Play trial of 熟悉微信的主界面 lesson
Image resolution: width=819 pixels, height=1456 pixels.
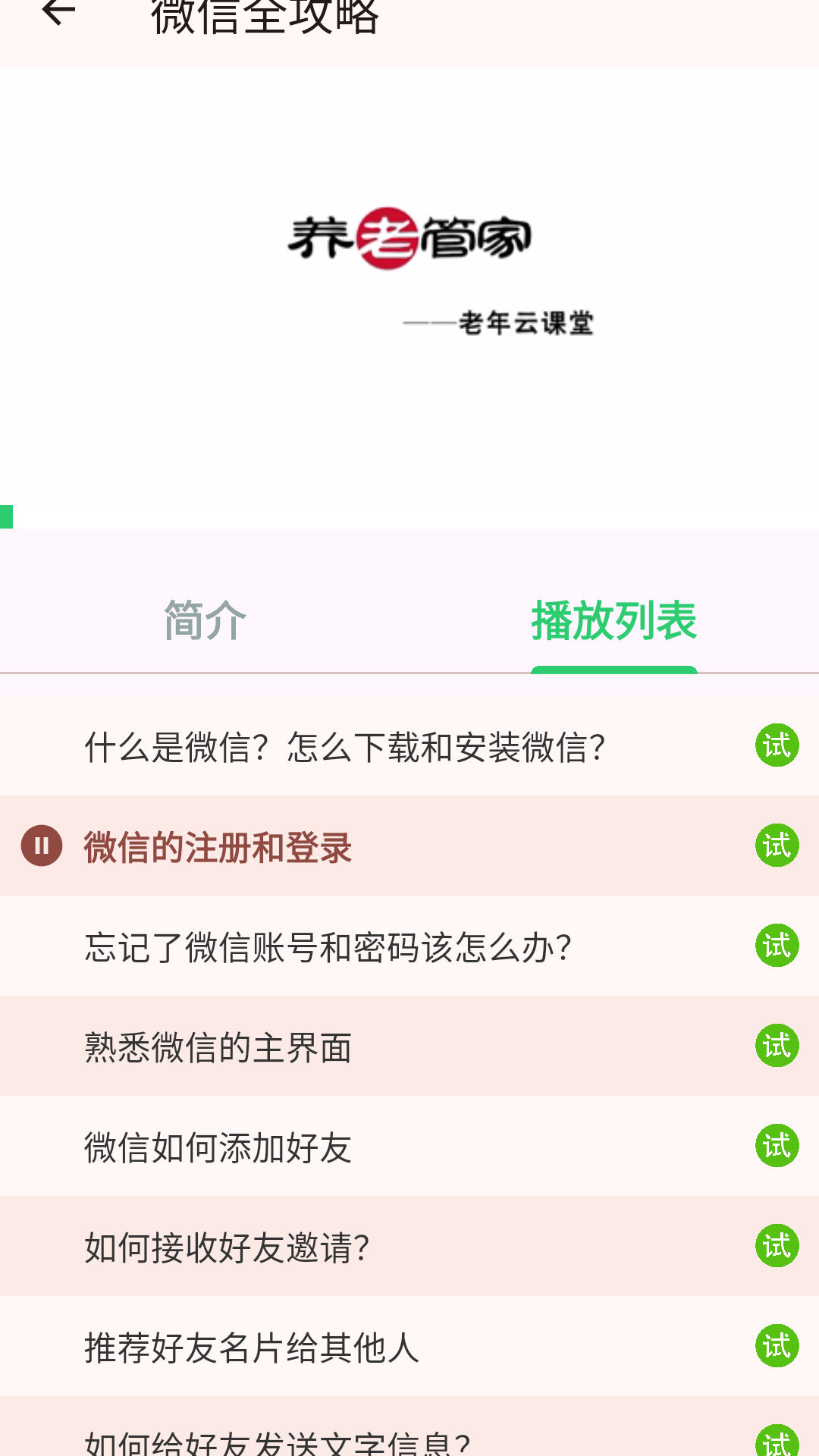point(776,1046)
